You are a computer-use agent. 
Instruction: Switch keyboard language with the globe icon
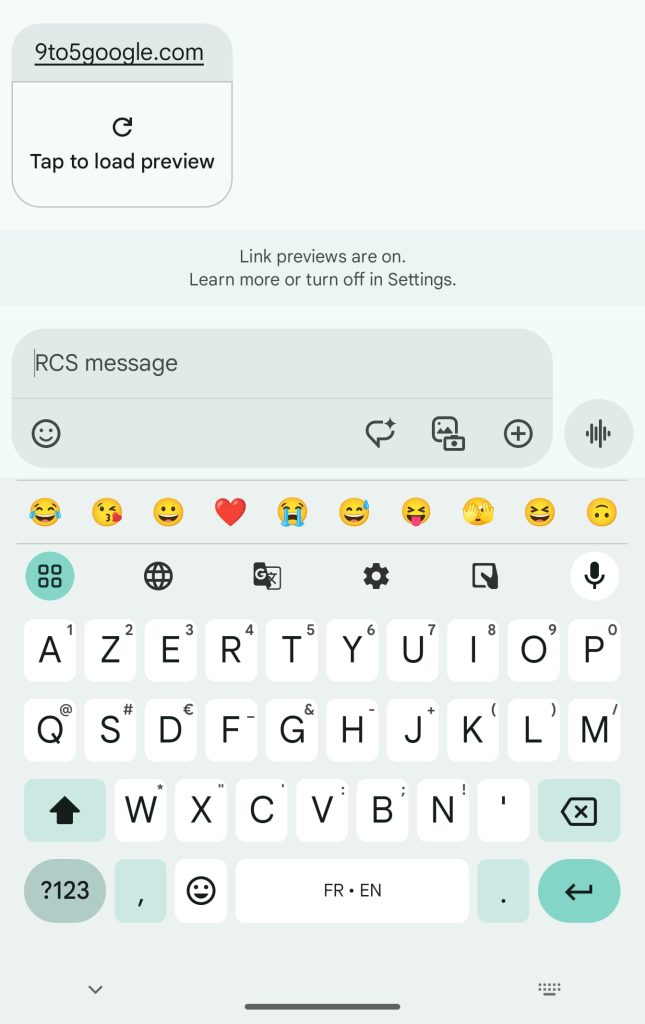click(158, 576)
